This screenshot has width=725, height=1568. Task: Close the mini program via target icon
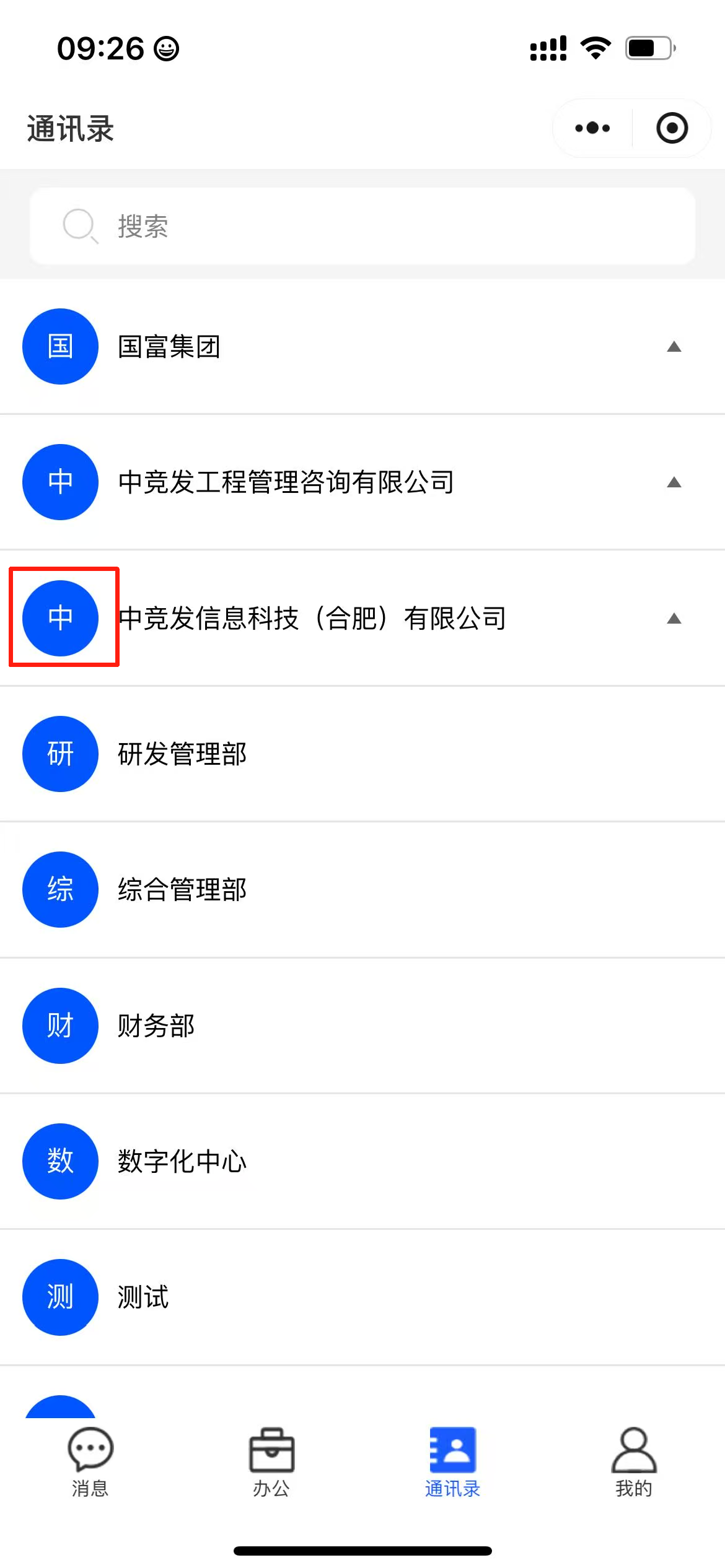[x=672, y=128]
